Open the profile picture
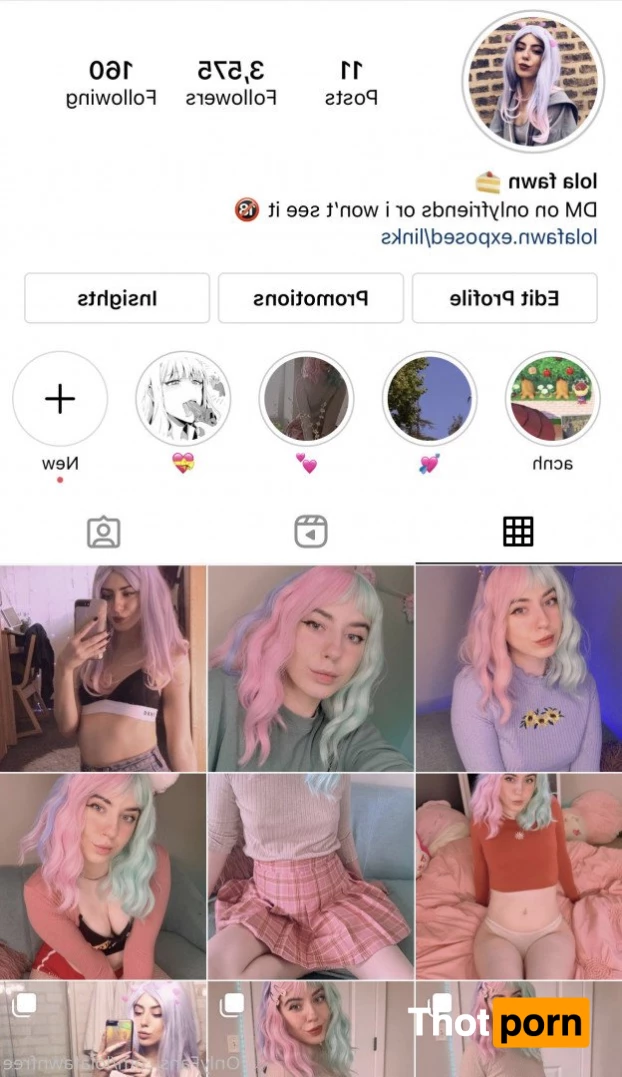The image size is (622, 1077). pos(534,81)
